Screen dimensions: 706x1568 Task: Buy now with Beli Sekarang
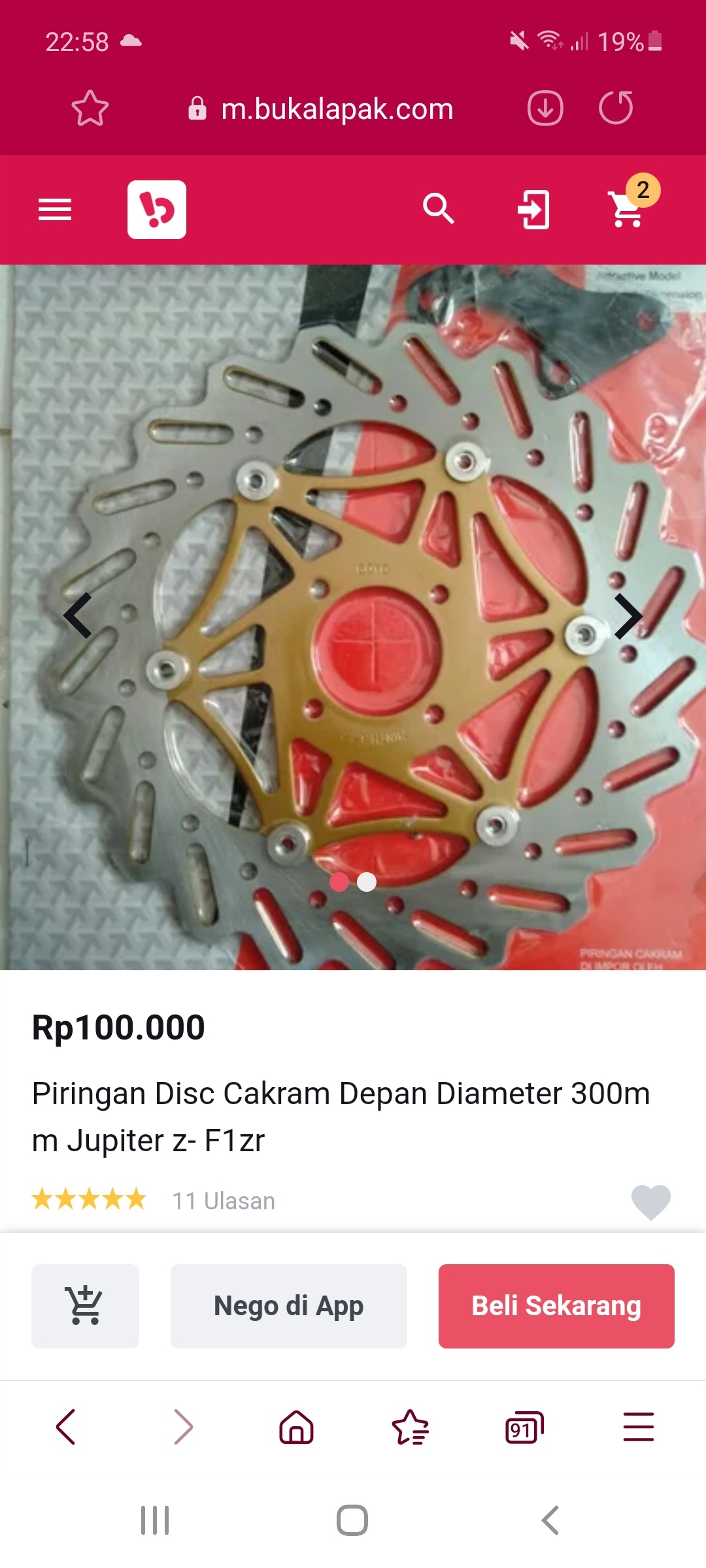(x=556, y=1306)
